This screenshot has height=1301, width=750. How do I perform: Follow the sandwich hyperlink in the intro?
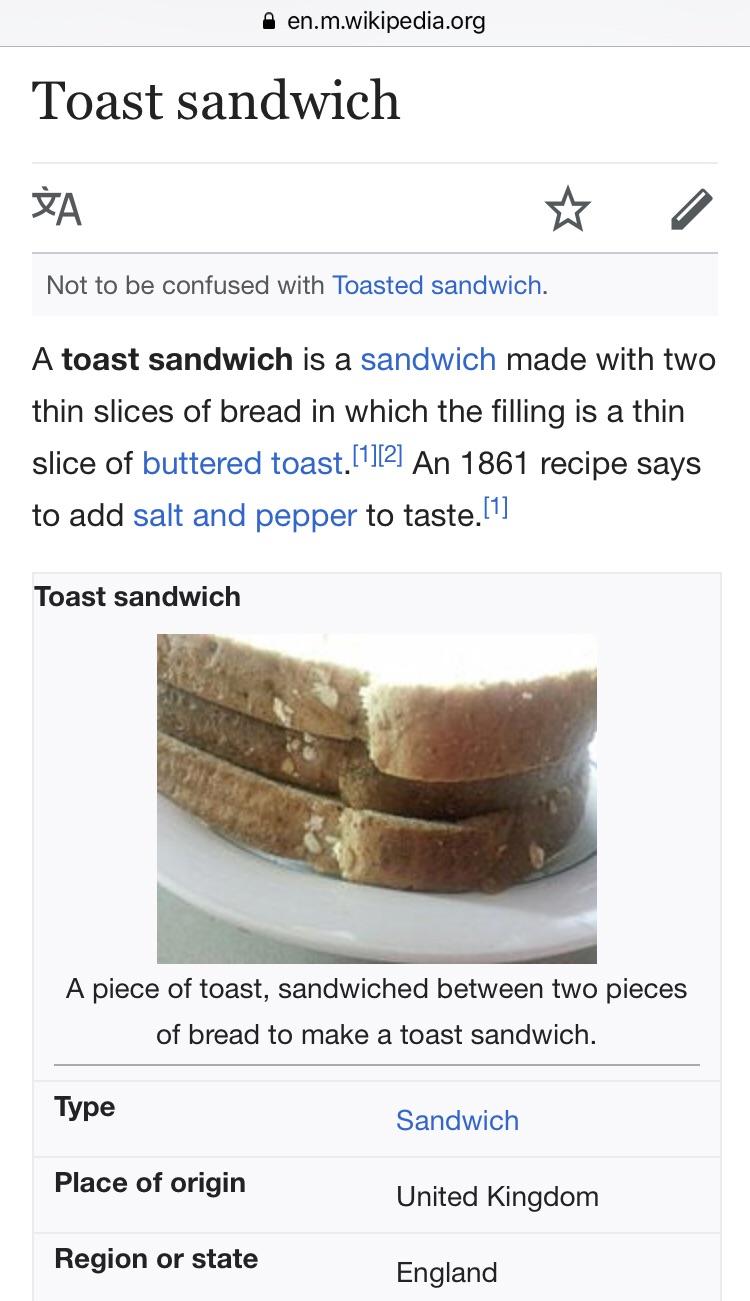pos(427,359)
